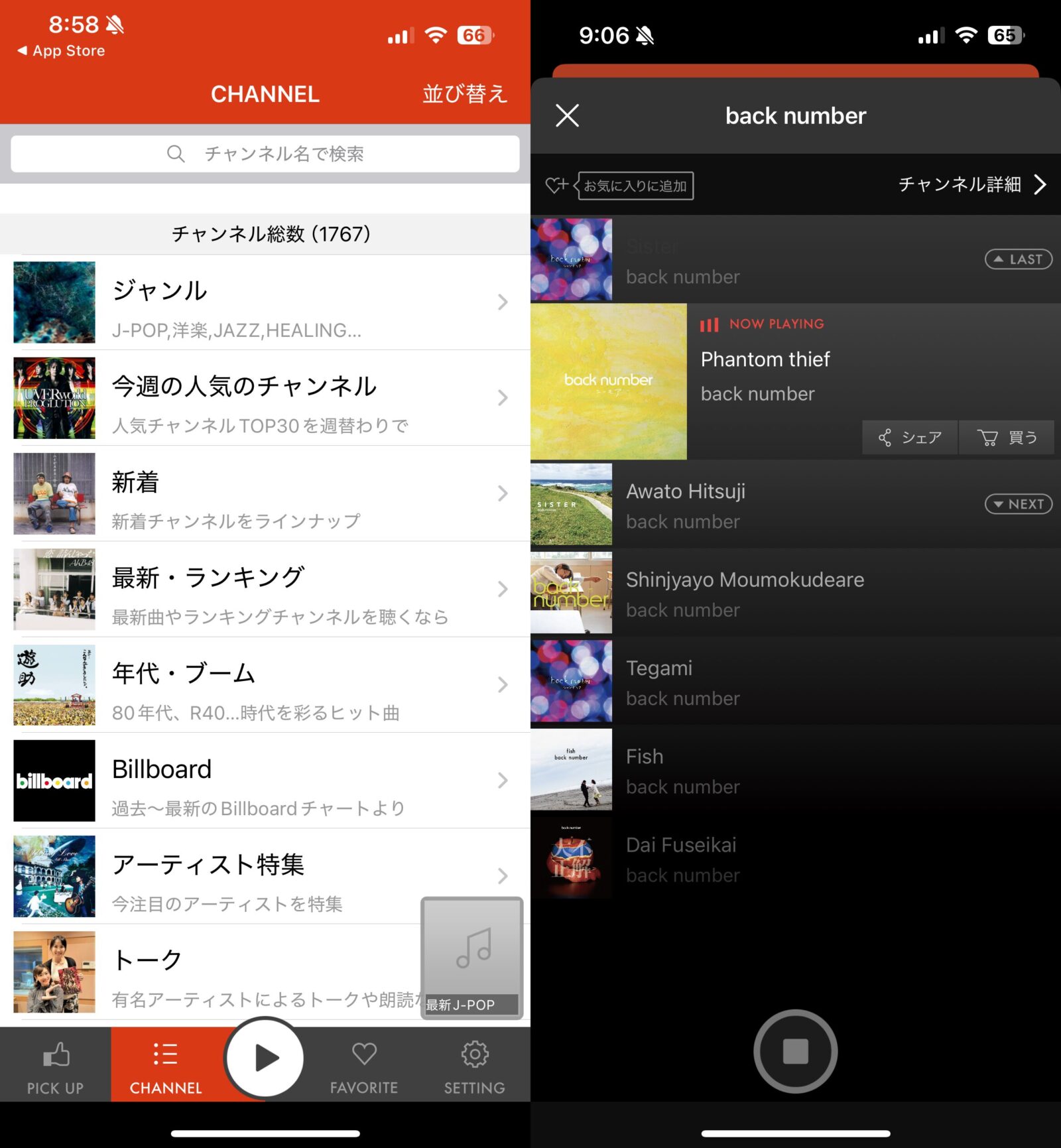The height and width of the screenshot is (1148, 1061).
Task: Switch to the FAVORITE tab
Action: [x=364, y=1066]
